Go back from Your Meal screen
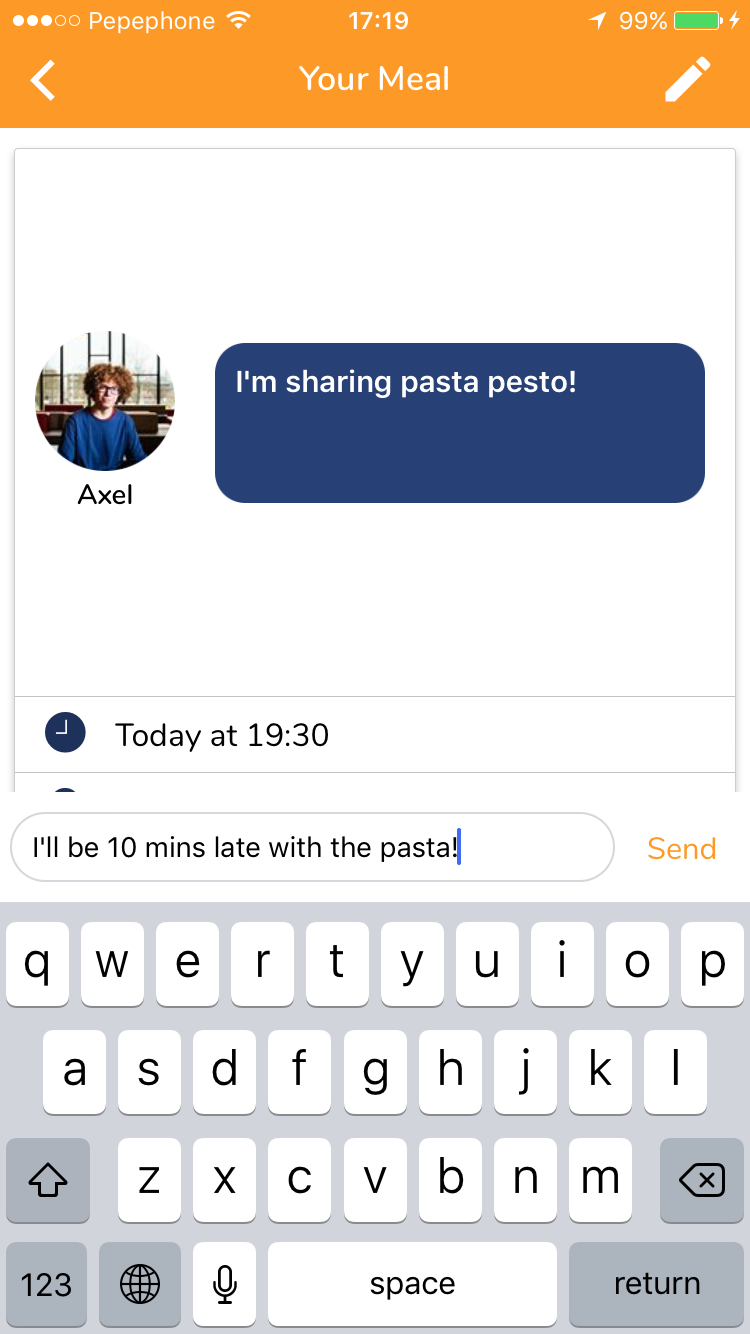750x1334 pixels. click(43, 80)
